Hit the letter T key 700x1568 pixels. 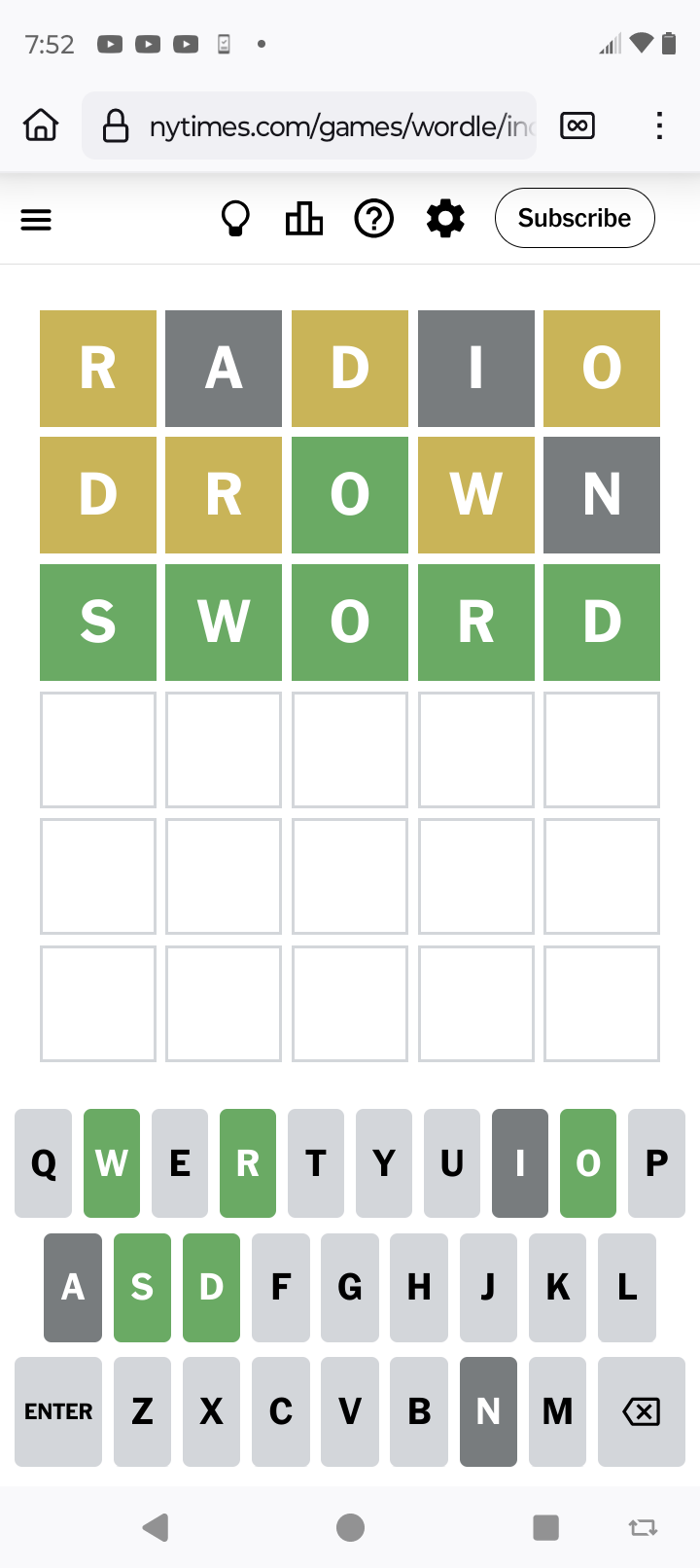pos(316,1163)
